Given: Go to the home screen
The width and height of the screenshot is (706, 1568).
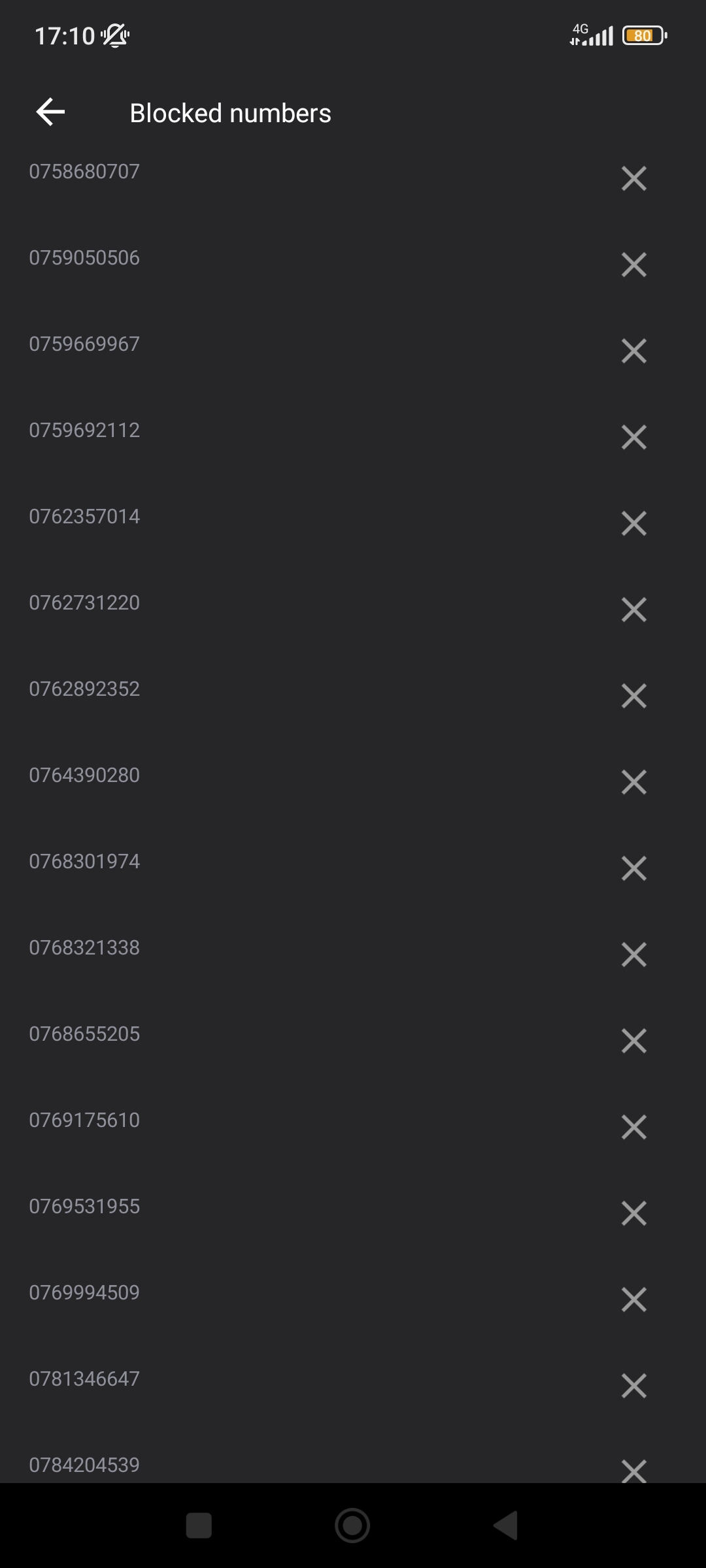Looking at the screenshot, I should 352,1526.
